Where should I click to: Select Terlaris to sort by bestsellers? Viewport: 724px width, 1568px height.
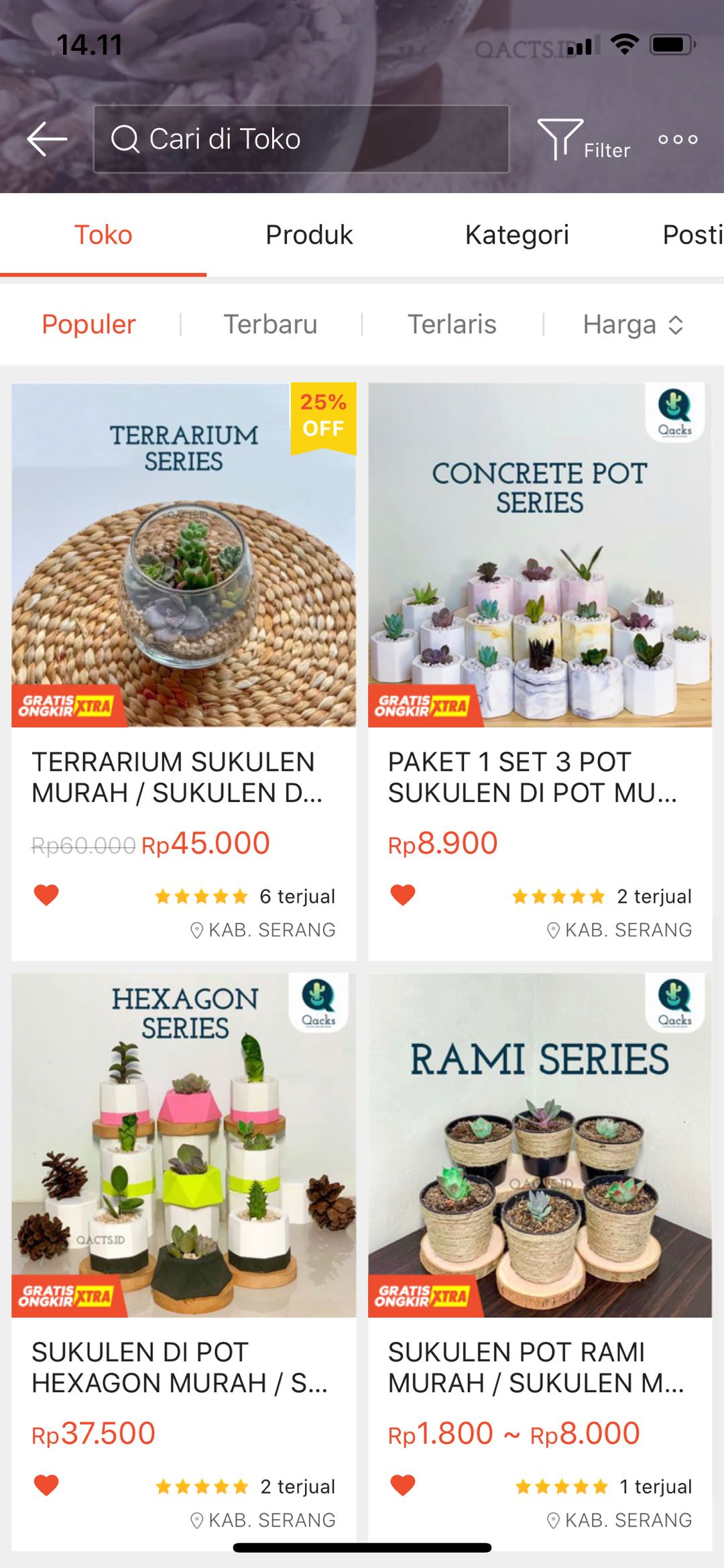point(453,323)
